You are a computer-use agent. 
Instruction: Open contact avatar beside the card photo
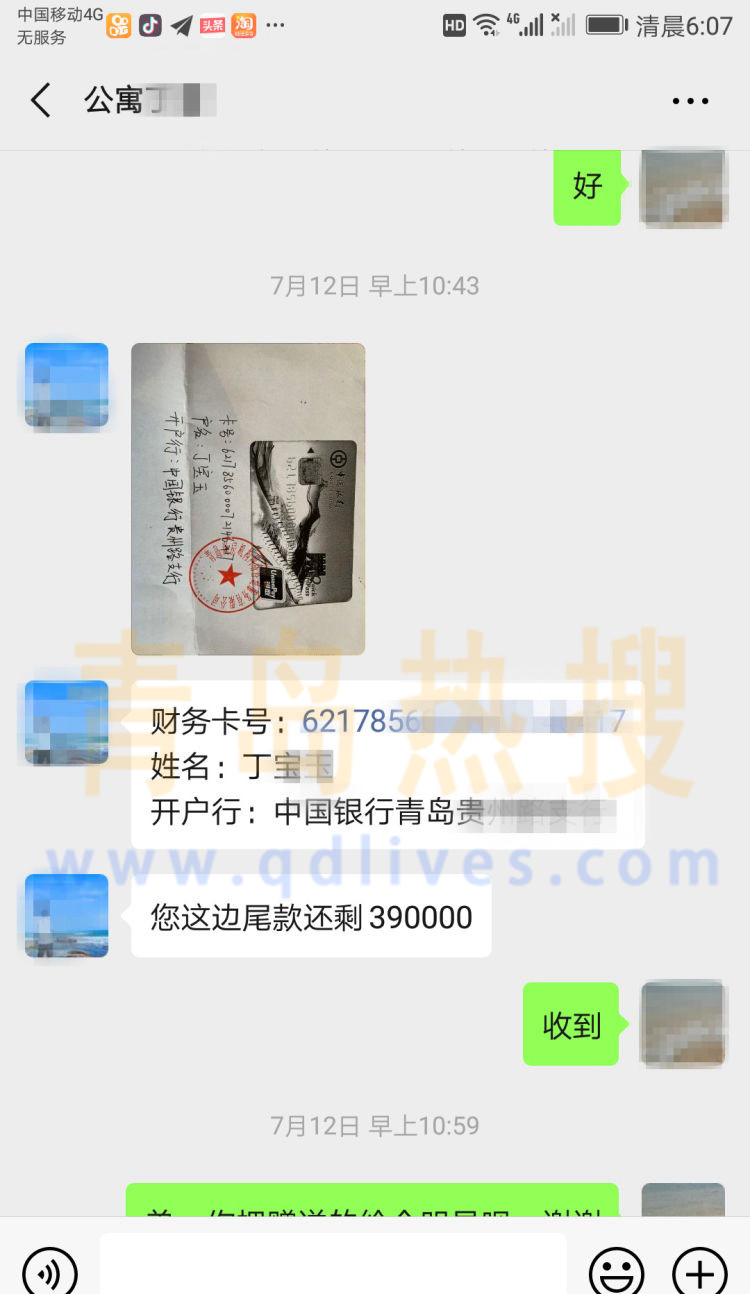click(66, 385)
